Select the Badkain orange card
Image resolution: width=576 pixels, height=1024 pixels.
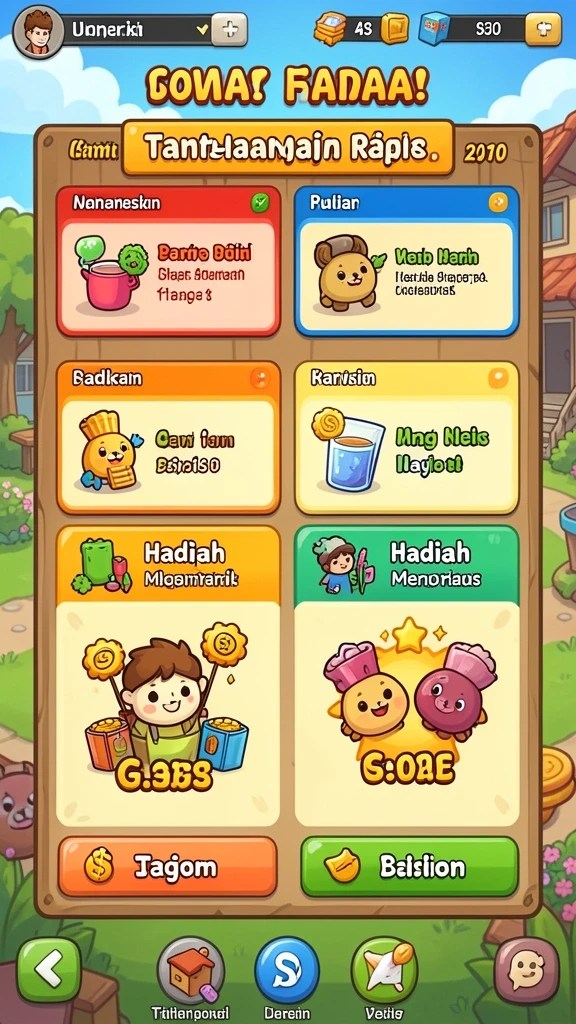click(x=168, y=438)
